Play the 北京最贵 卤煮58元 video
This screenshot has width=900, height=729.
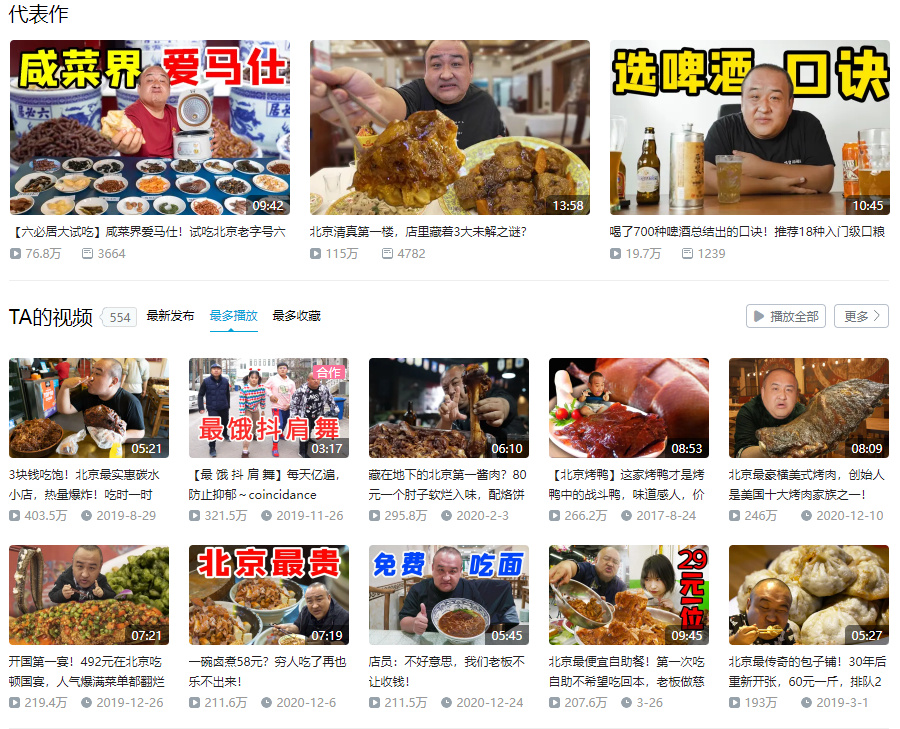click(x=269, y=595)
